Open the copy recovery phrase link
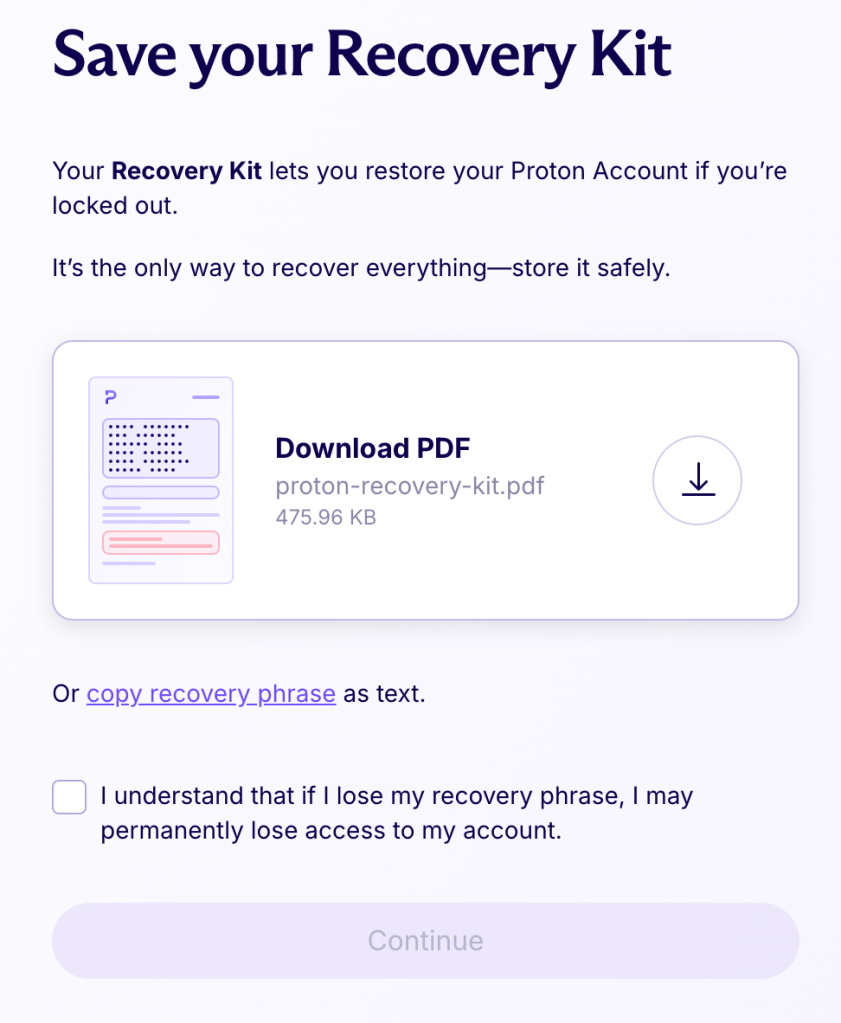 (211, 694)
